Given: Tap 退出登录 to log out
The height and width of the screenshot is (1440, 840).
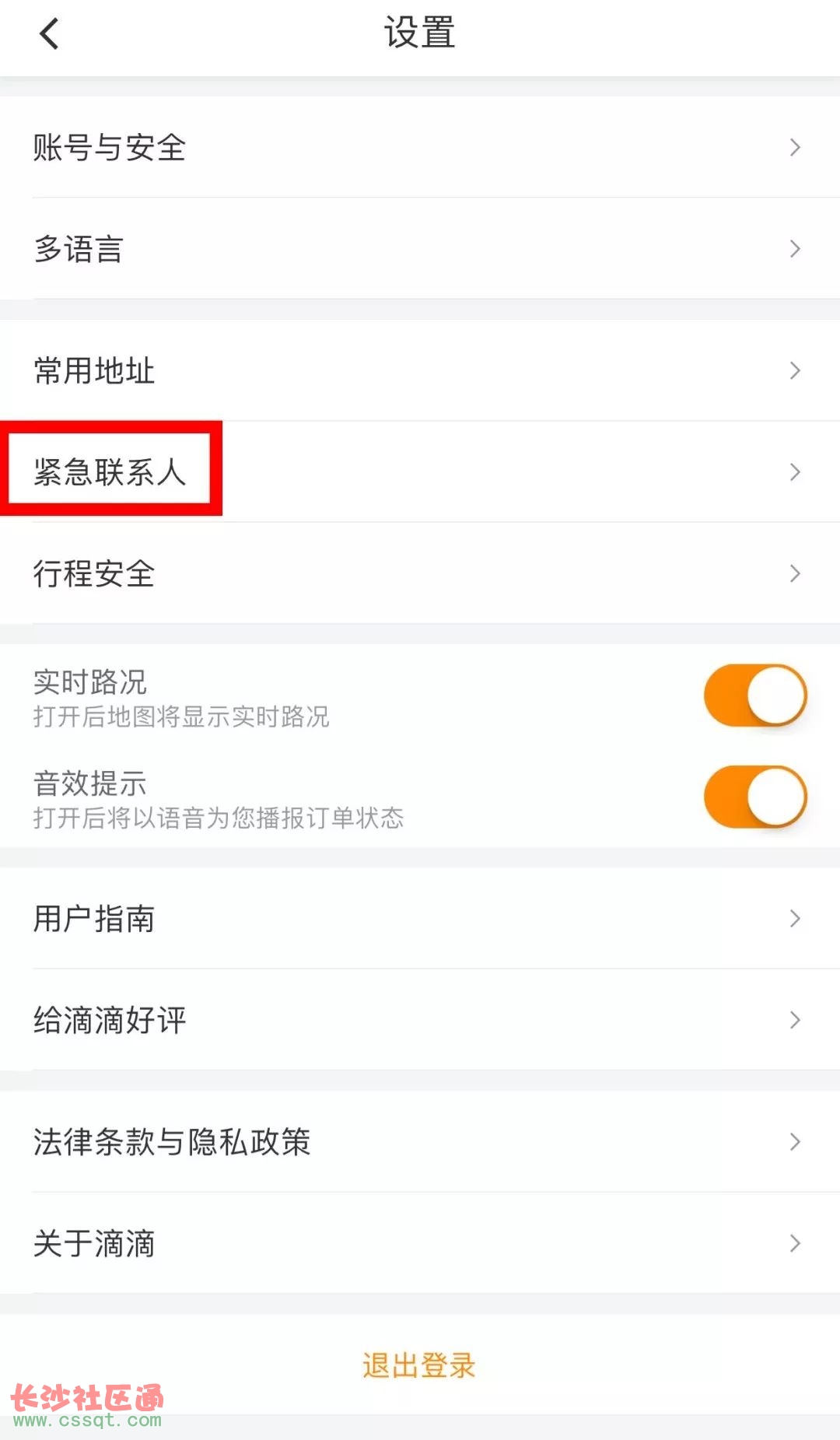Looking at the screenshot, I should (419, 1365).
